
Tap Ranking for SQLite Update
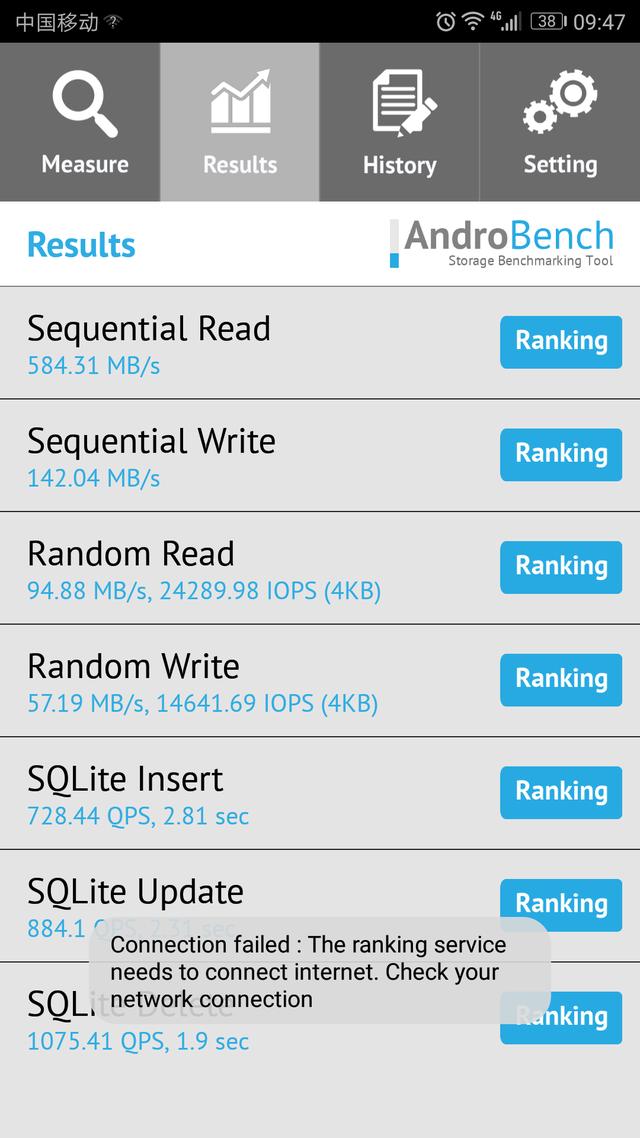pos(561,905)
